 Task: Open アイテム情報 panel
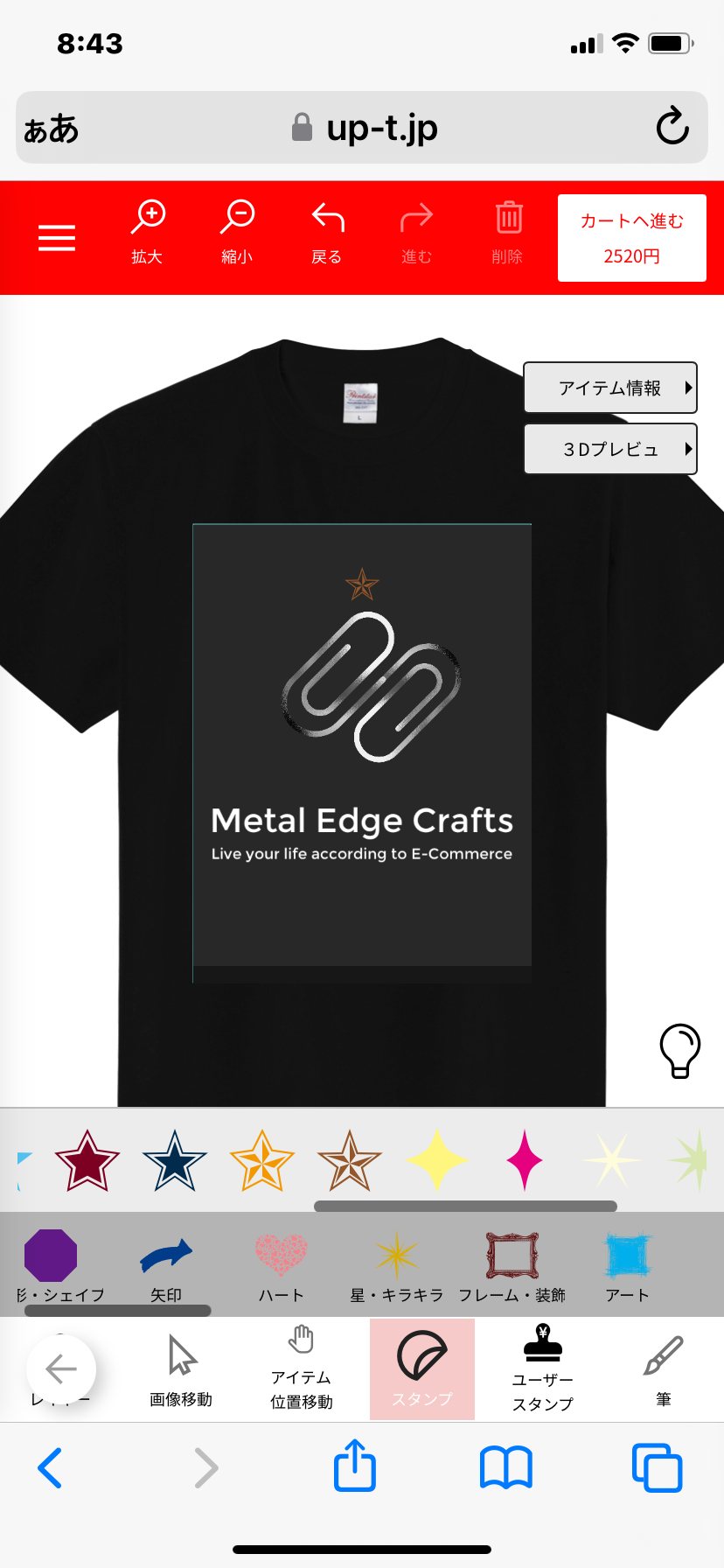[x=610, y=388]
